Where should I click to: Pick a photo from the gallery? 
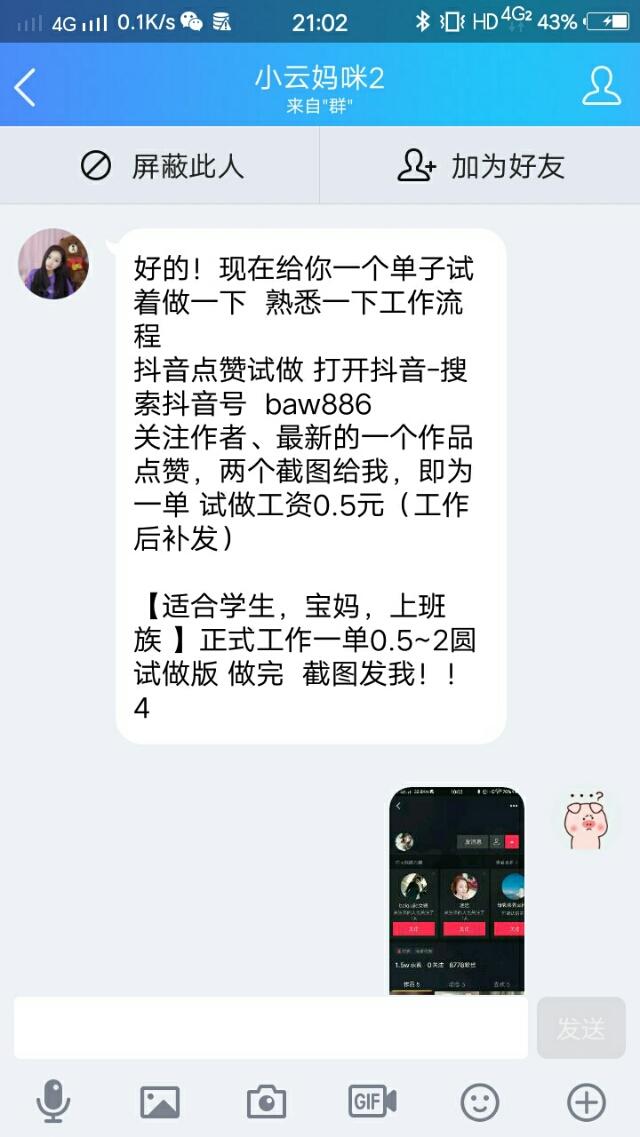tap(160, 1102)
